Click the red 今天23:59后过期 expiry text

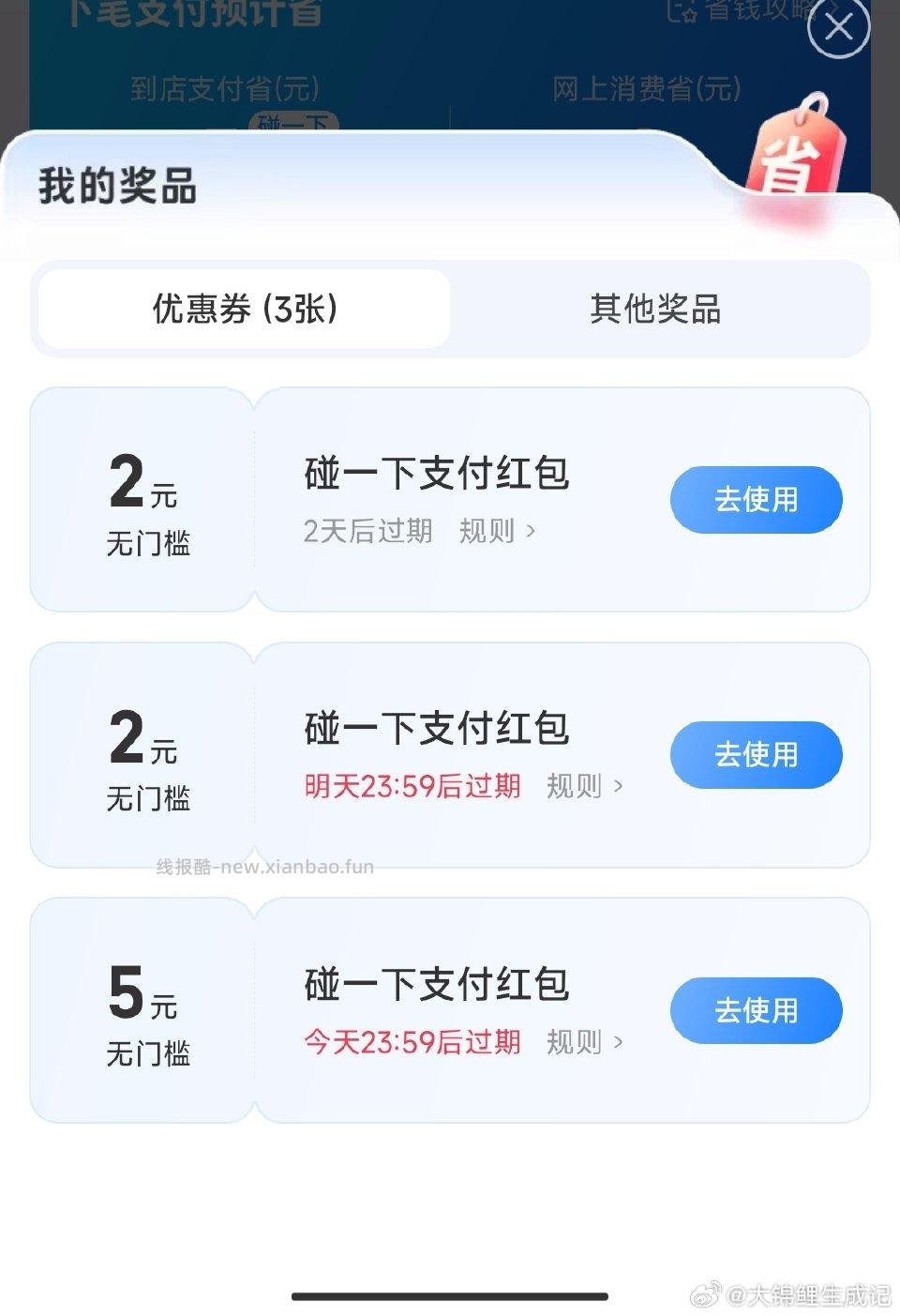click(x=412, y=1042)
